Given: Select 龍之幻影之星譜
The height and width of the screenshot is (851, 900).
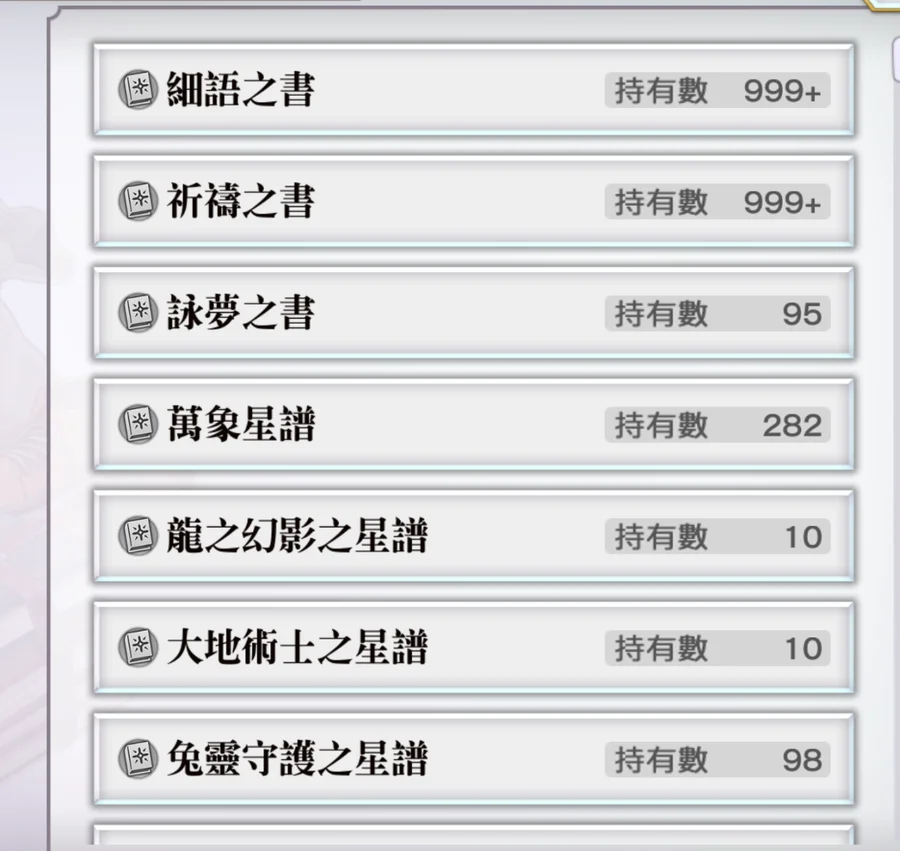Looking at the screenshot, I should 473,537.
